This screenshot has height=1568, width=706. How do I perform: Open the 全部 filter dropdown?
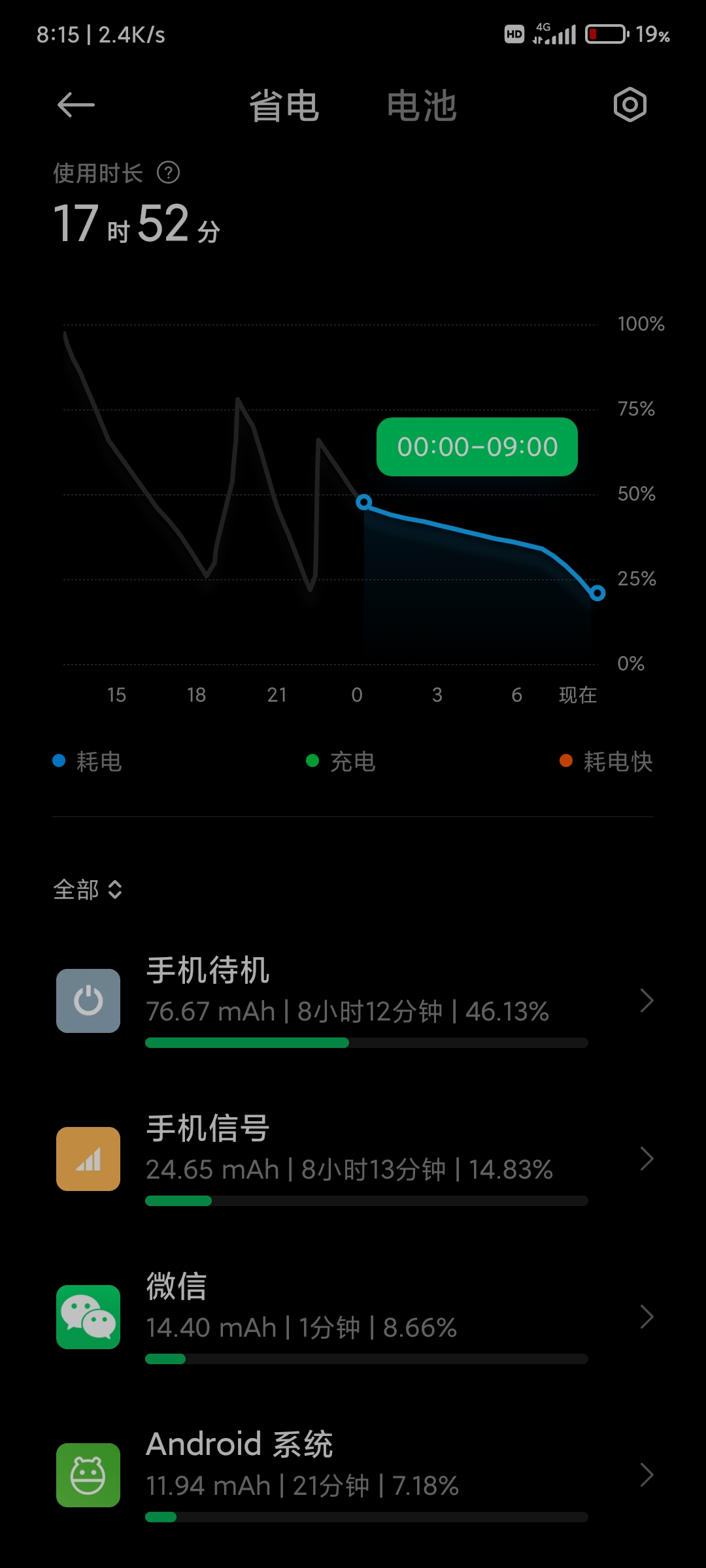pos(88,889)
